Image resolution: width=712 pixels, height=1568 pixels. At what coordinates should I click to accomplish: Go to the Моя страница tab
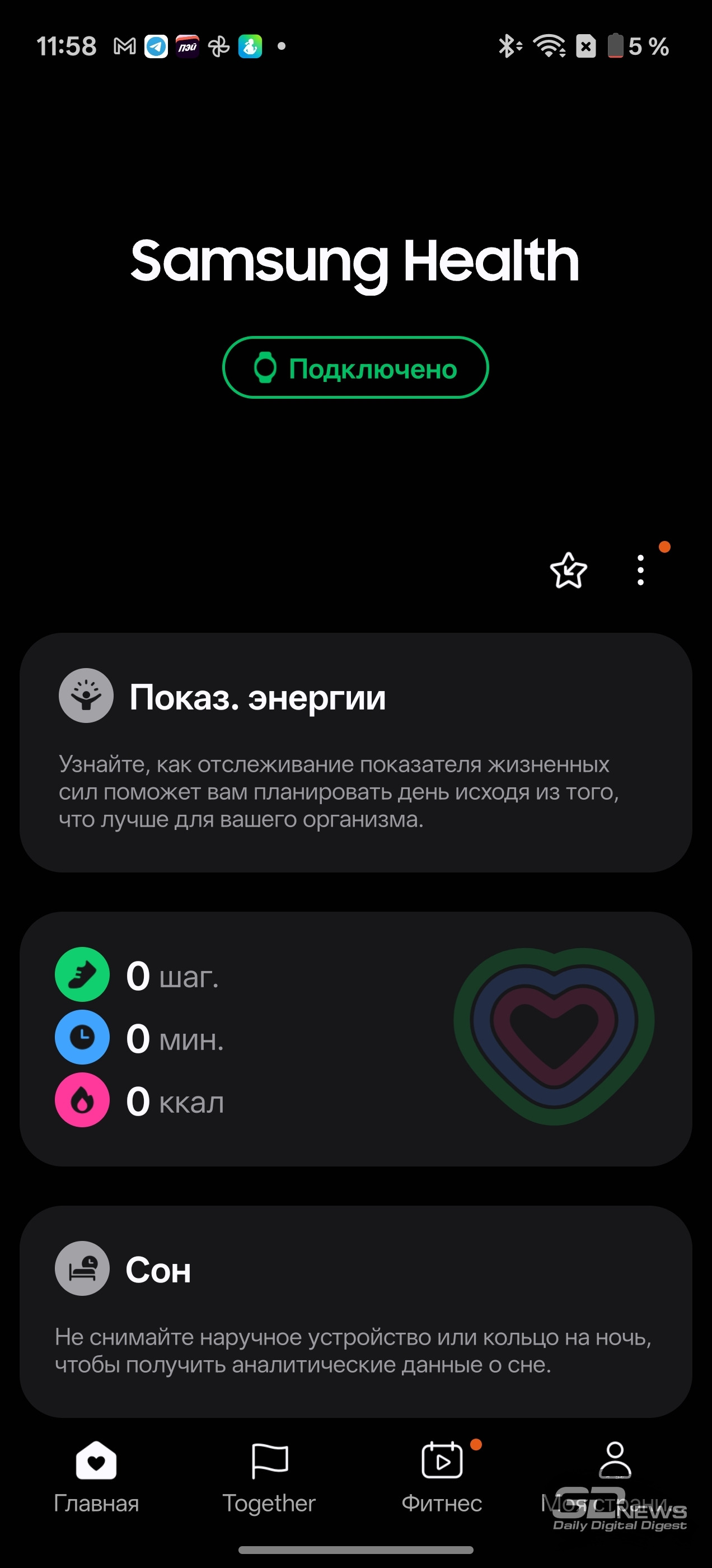point(615,1476)
